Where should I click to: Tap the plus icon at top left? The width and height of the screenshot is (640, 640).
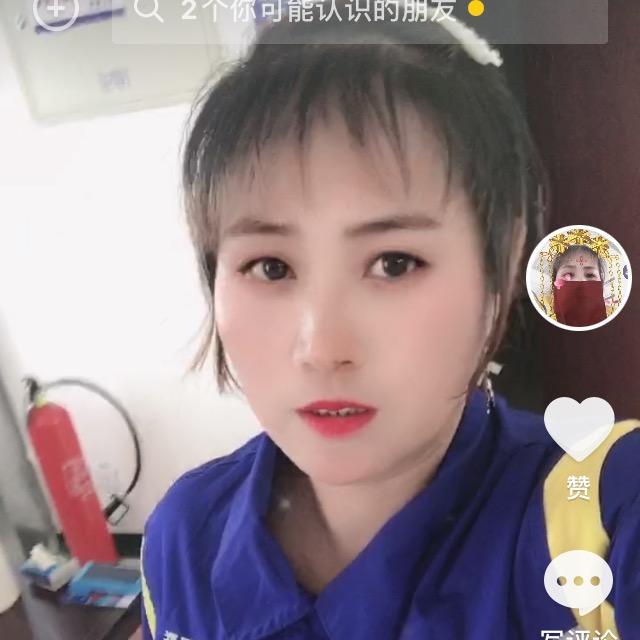[55, 10]
